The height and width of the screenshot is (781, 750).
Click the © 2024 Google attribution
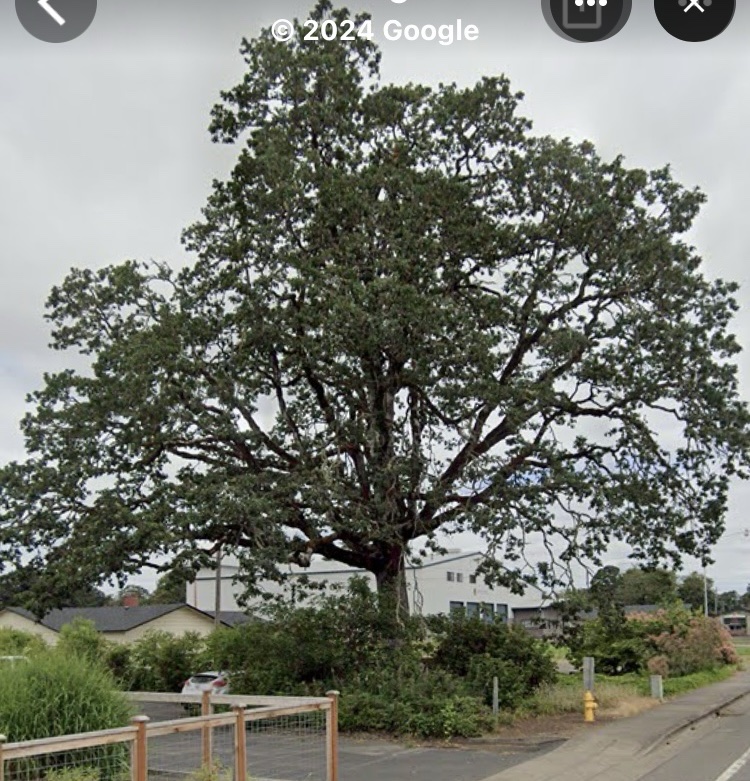(x=376, y=31)
